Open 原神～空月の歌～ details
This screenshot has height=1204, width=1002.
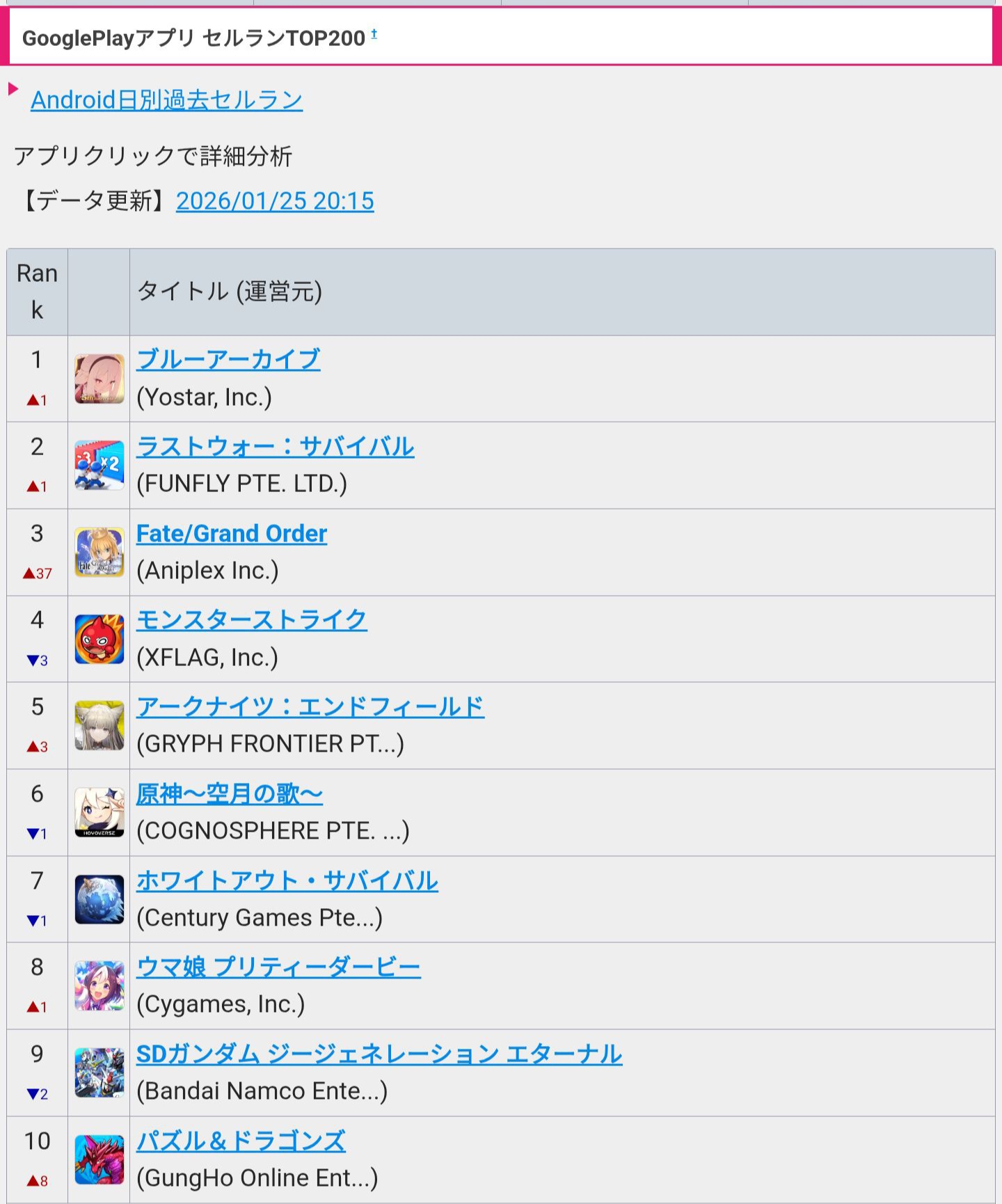(229, 794)
